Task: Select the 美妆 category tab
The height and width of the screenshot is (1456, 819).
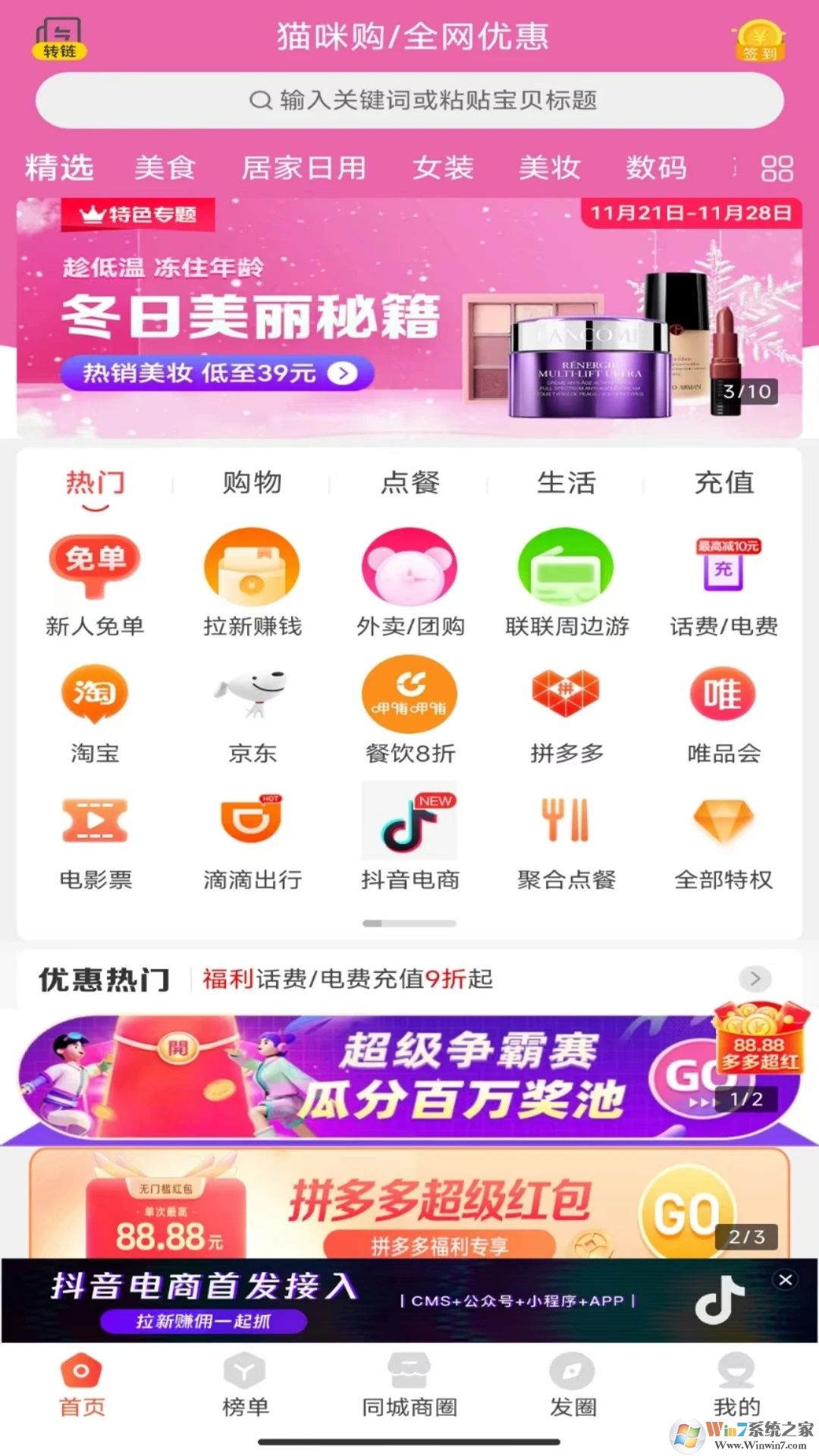Action: tap(550, 168)
